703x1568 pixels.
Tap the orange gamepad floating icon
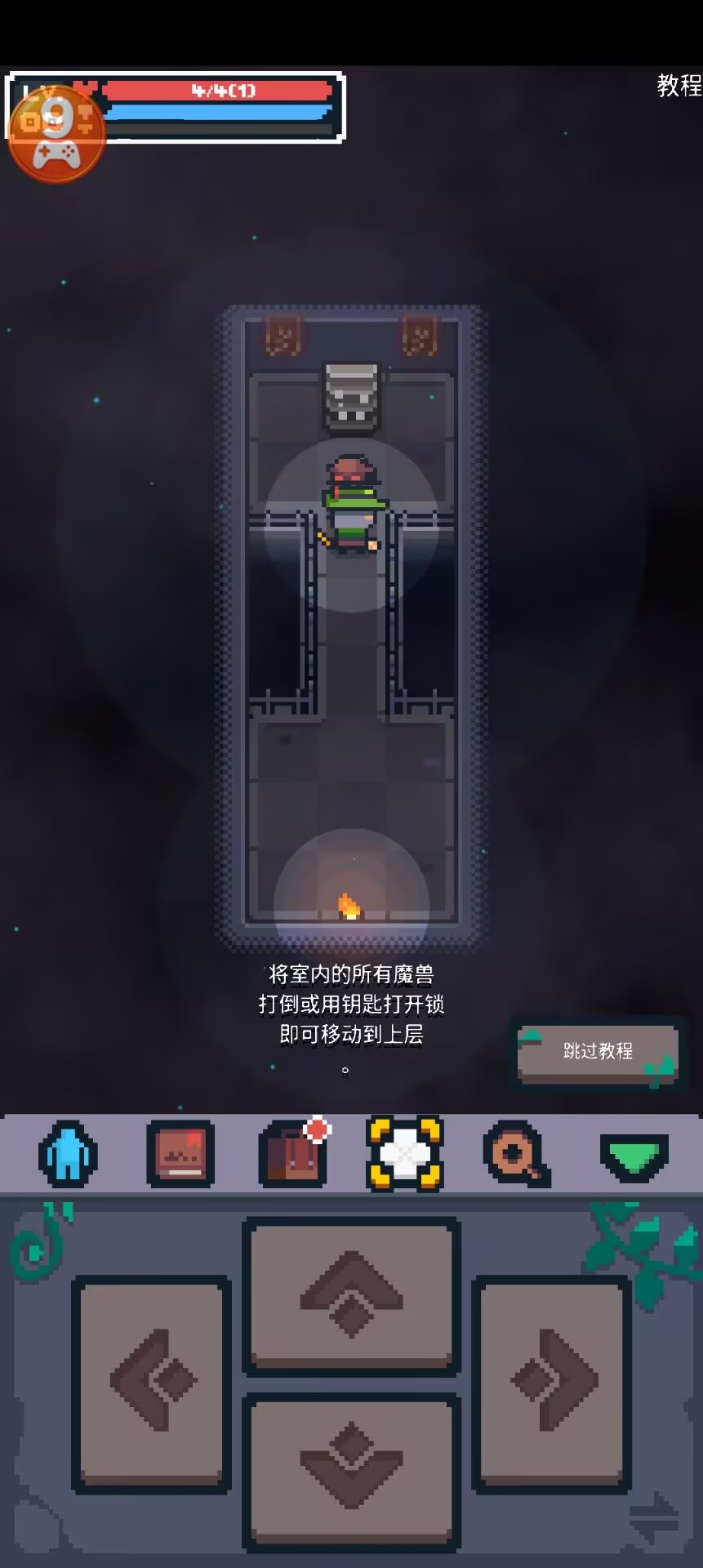point(56,133)
